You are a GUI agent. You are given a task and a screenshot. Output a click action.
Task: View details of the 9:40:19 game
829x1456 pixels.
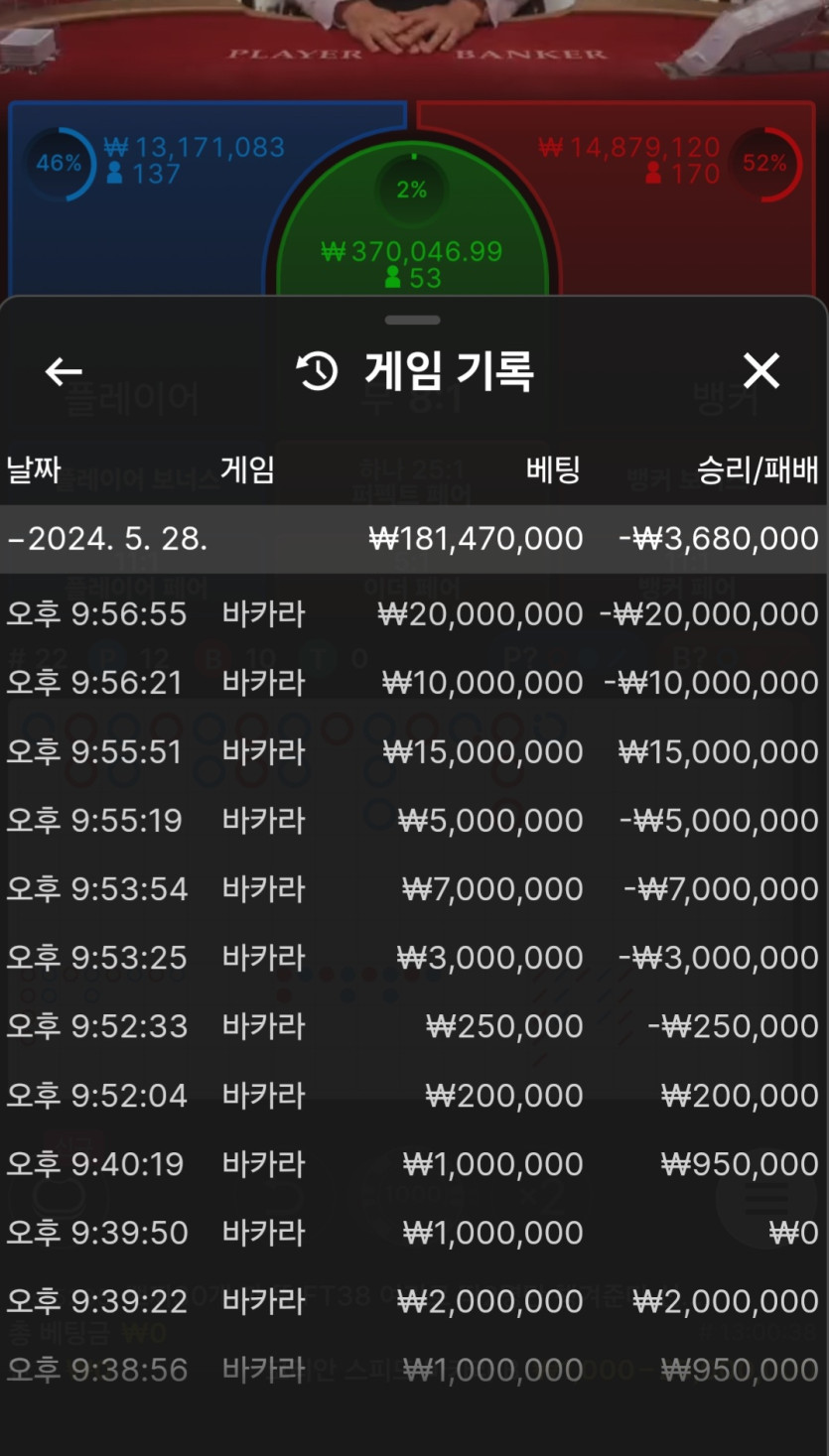click(x=414, y=1164)
